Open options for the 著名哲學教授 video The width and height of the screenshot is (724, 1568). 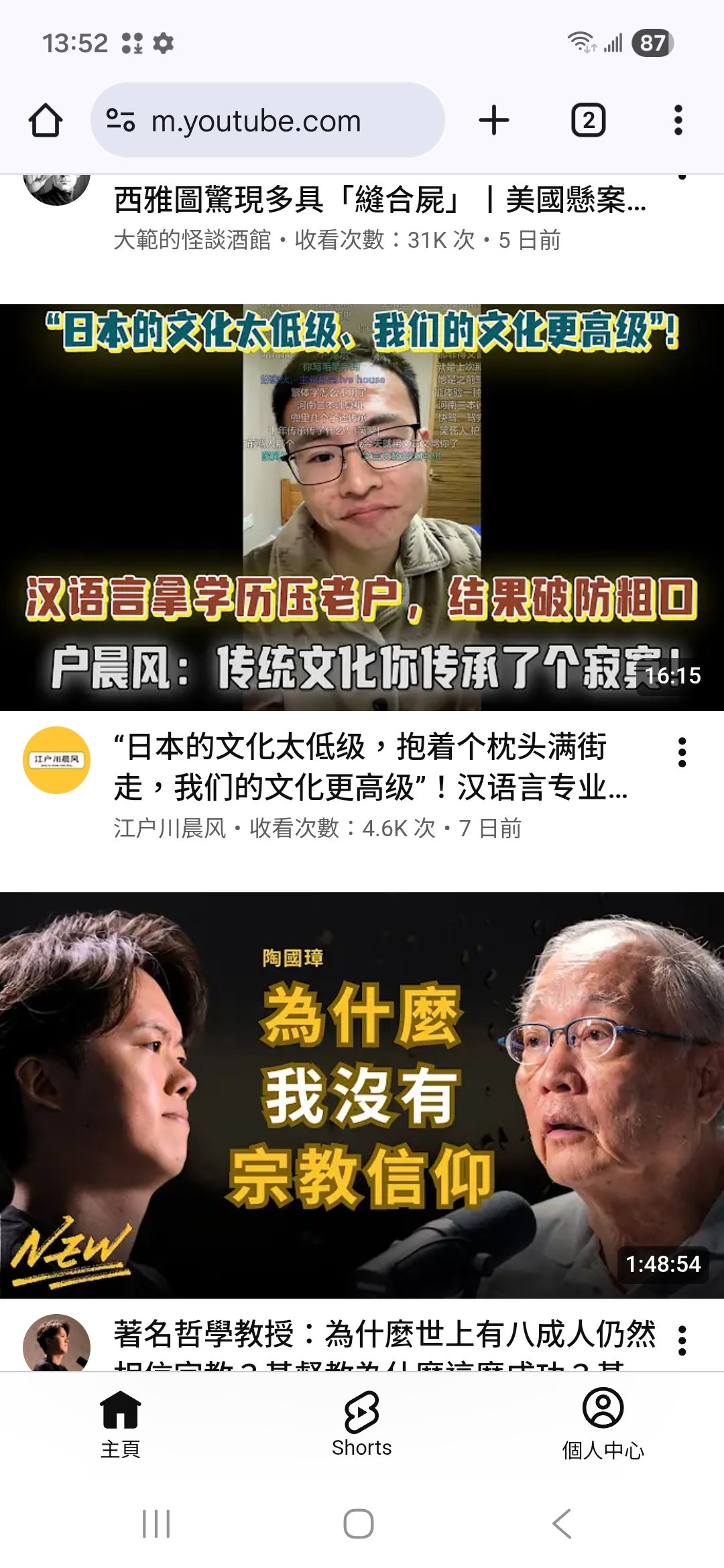point(682,1340)
